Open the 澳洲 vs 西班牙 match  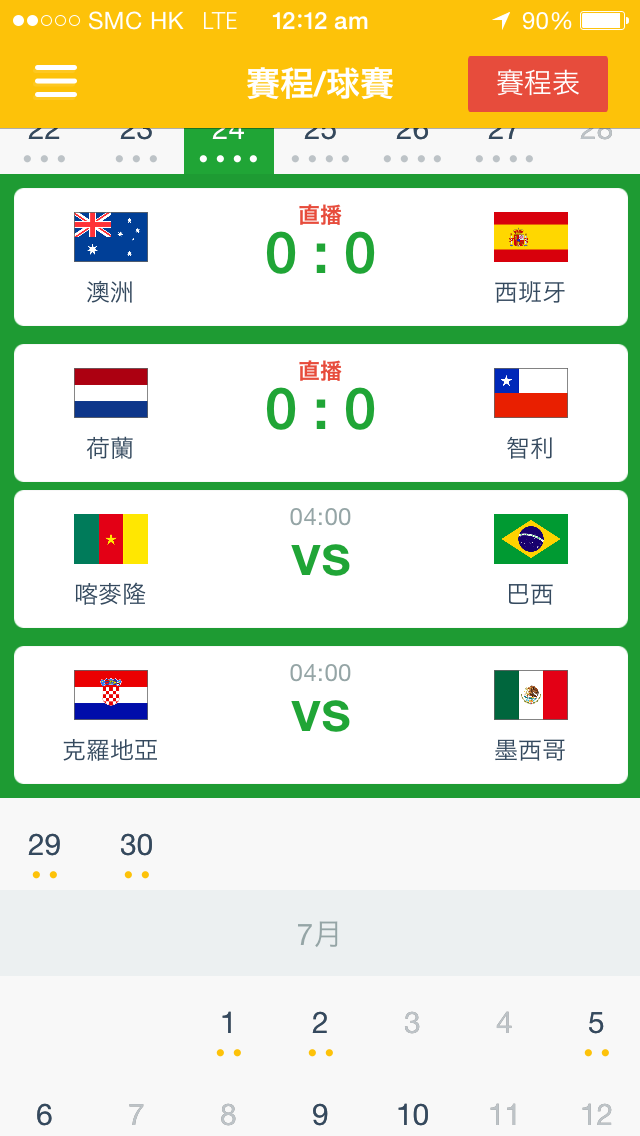(x=320, y=257)
